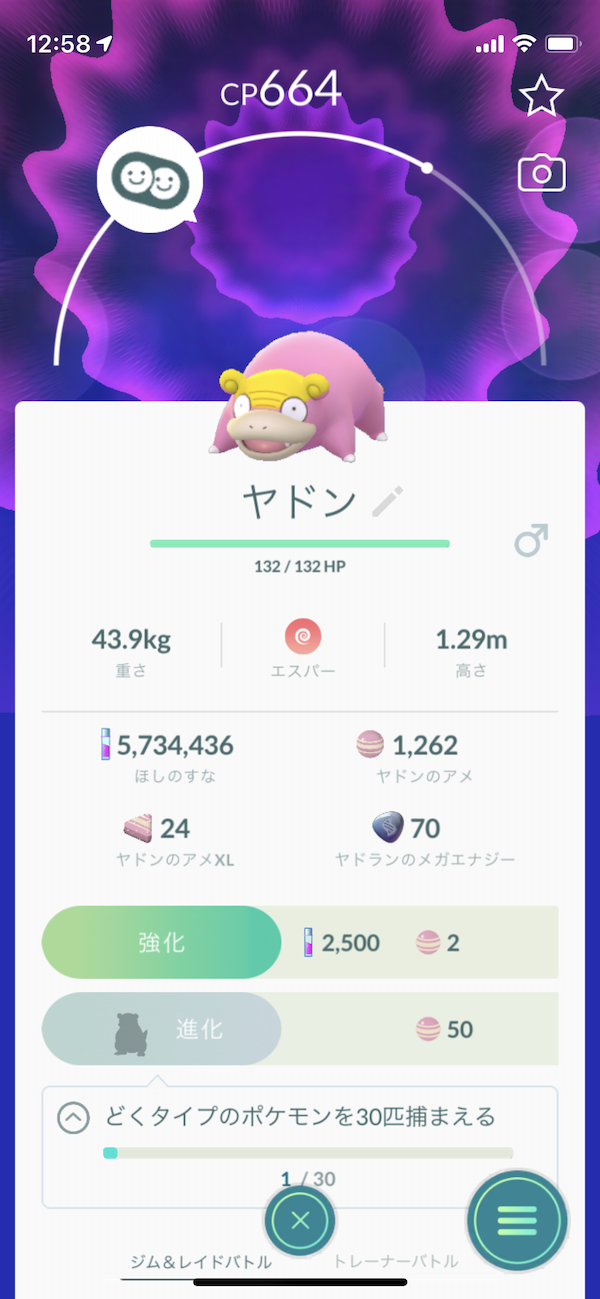Tap the 進化 evolve button
600x1299 pixels.
[x=162, y=1029]
